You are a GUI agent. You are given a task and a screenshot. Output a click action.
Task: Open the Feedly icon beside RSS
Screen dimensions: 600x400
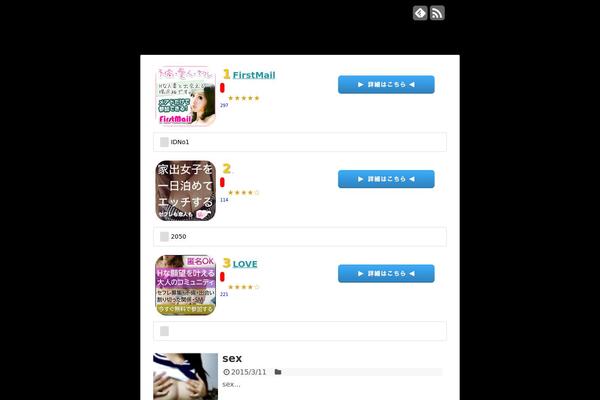point(421,13)
